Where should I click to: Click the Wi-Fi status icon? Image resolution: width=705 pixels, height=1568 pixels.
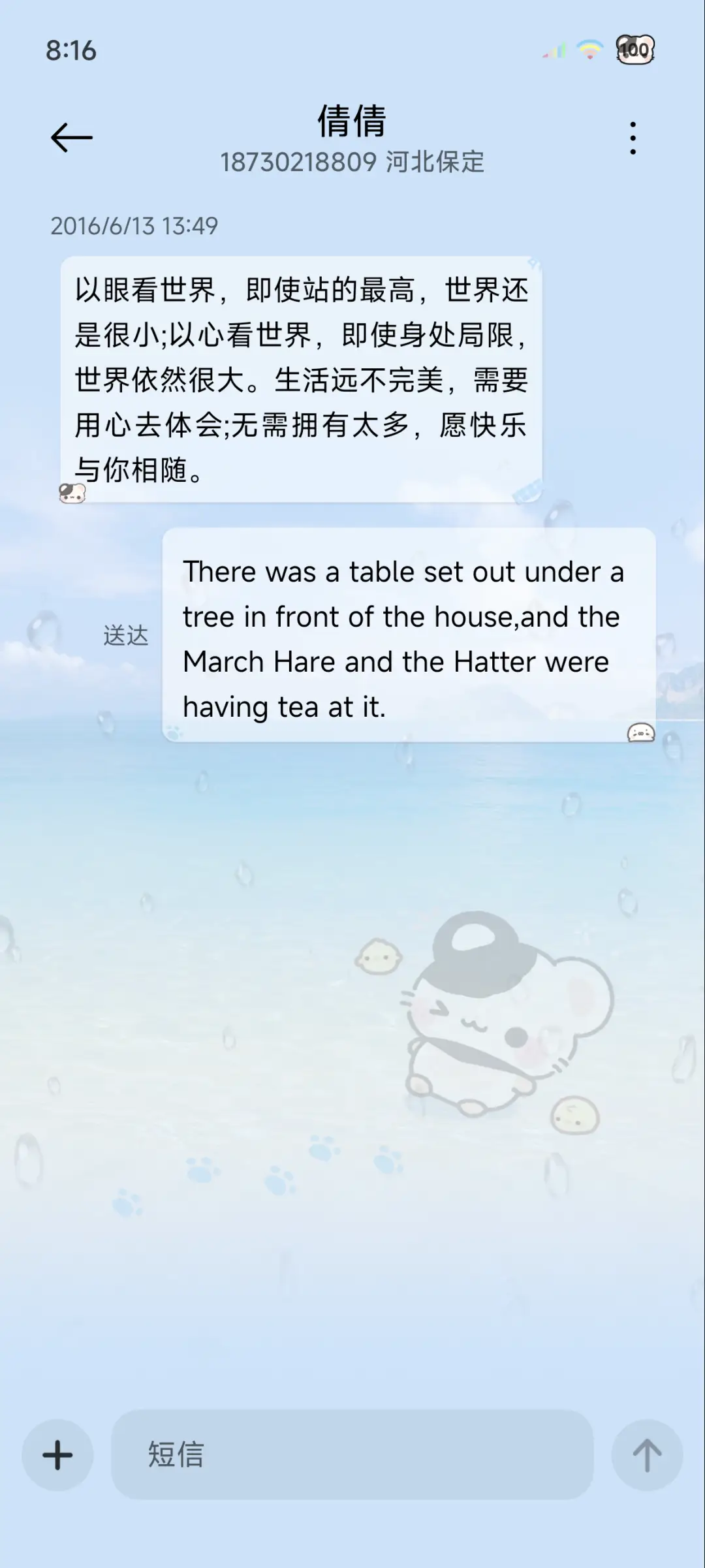(589, 49)
